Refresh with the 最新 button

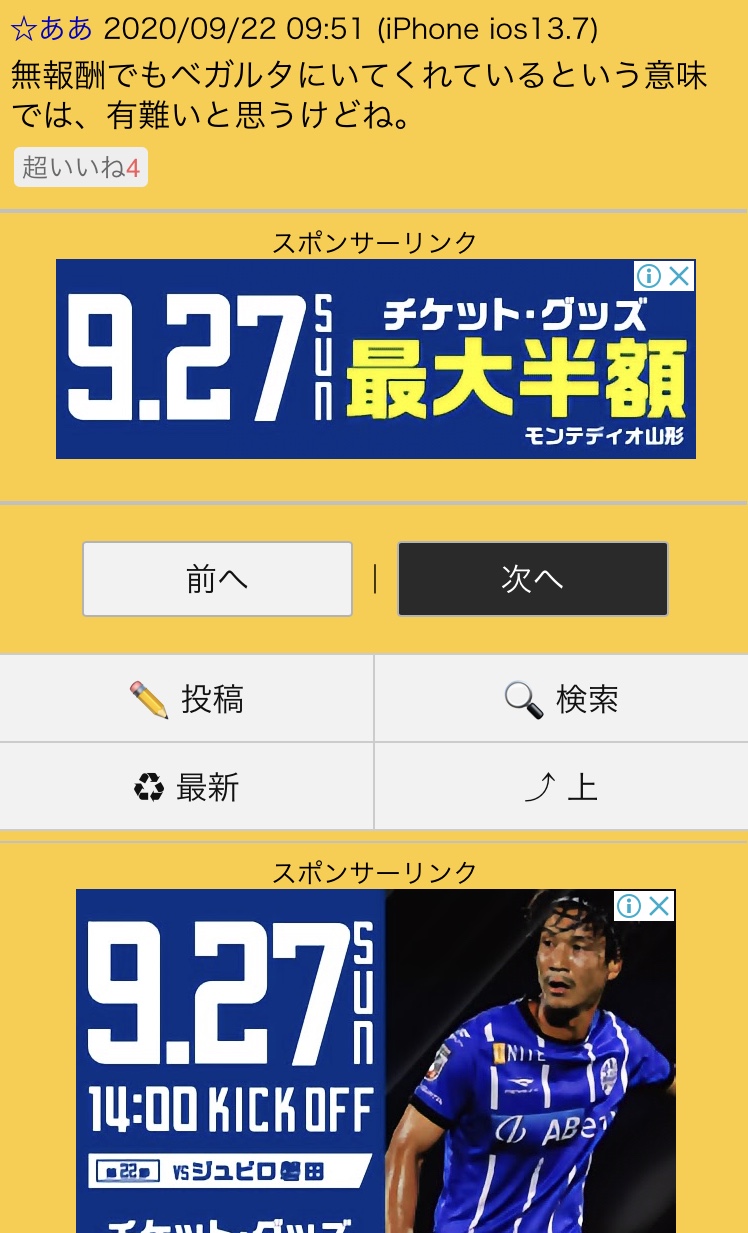coord(187,787)
